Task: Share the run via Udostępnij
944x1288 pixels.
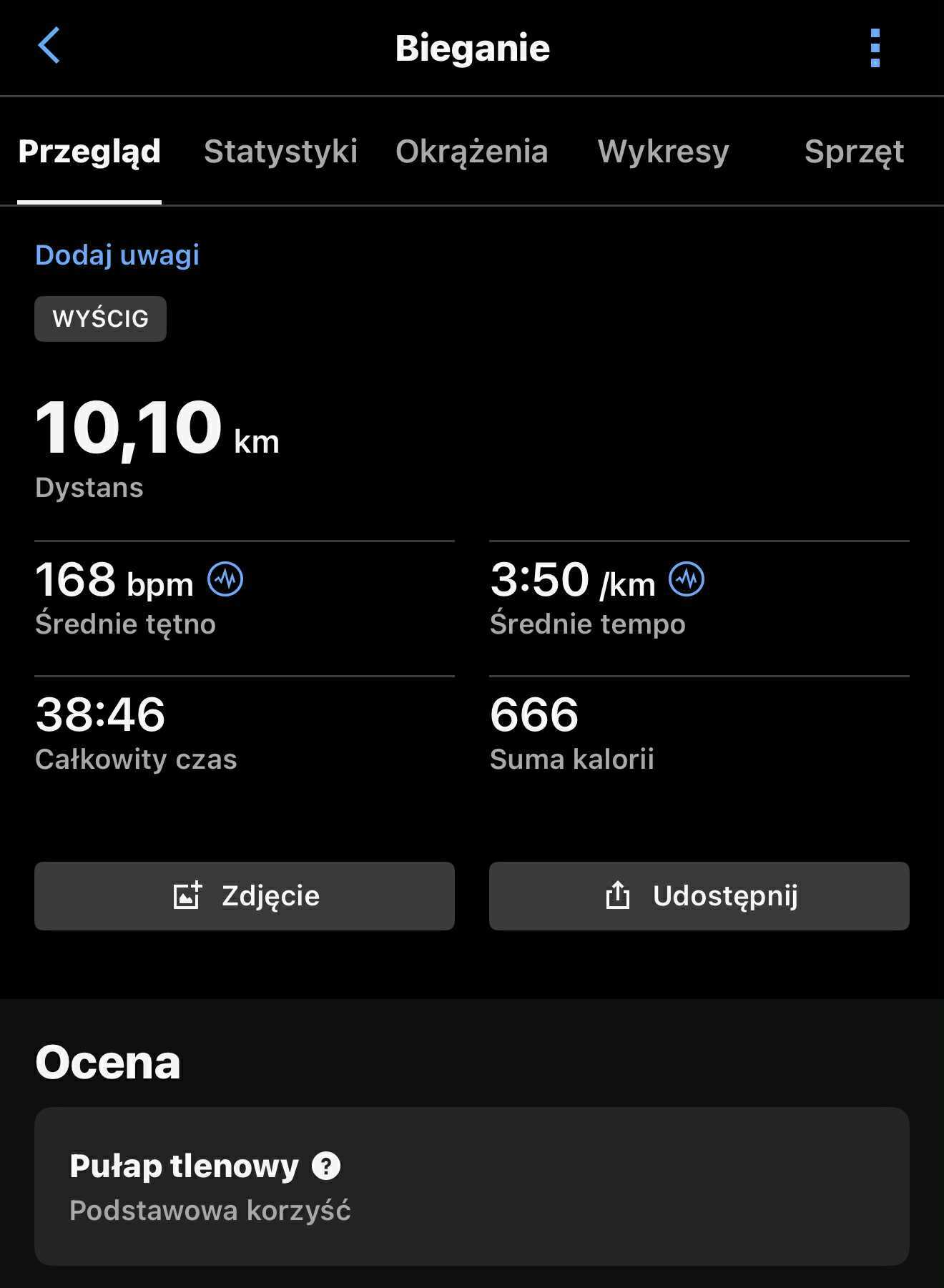Action: [699, 895]
